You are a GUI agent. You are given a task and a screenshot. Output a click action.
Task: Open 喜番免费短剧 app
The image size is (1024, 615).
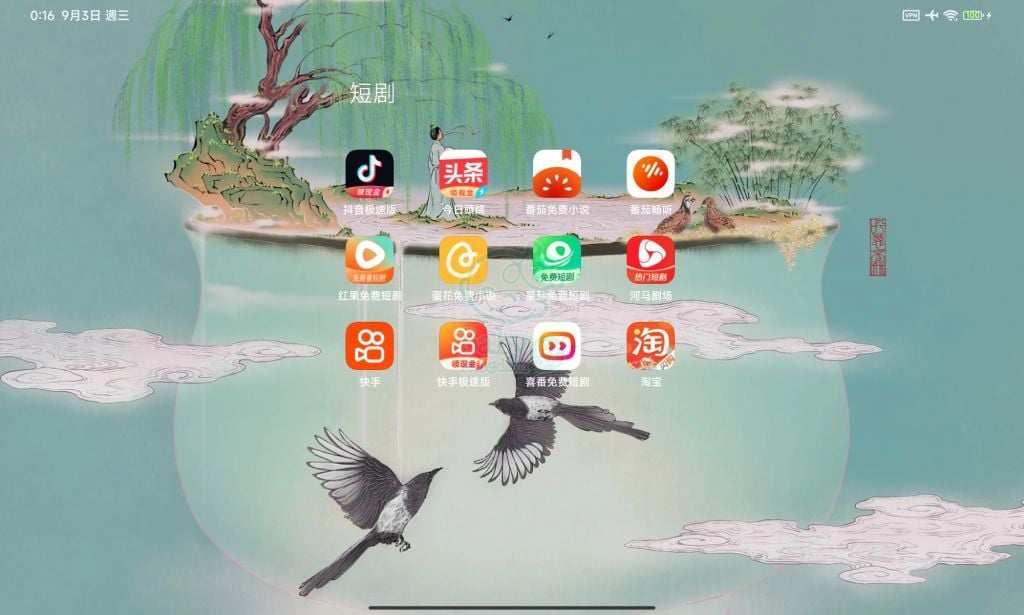[557, 346]
